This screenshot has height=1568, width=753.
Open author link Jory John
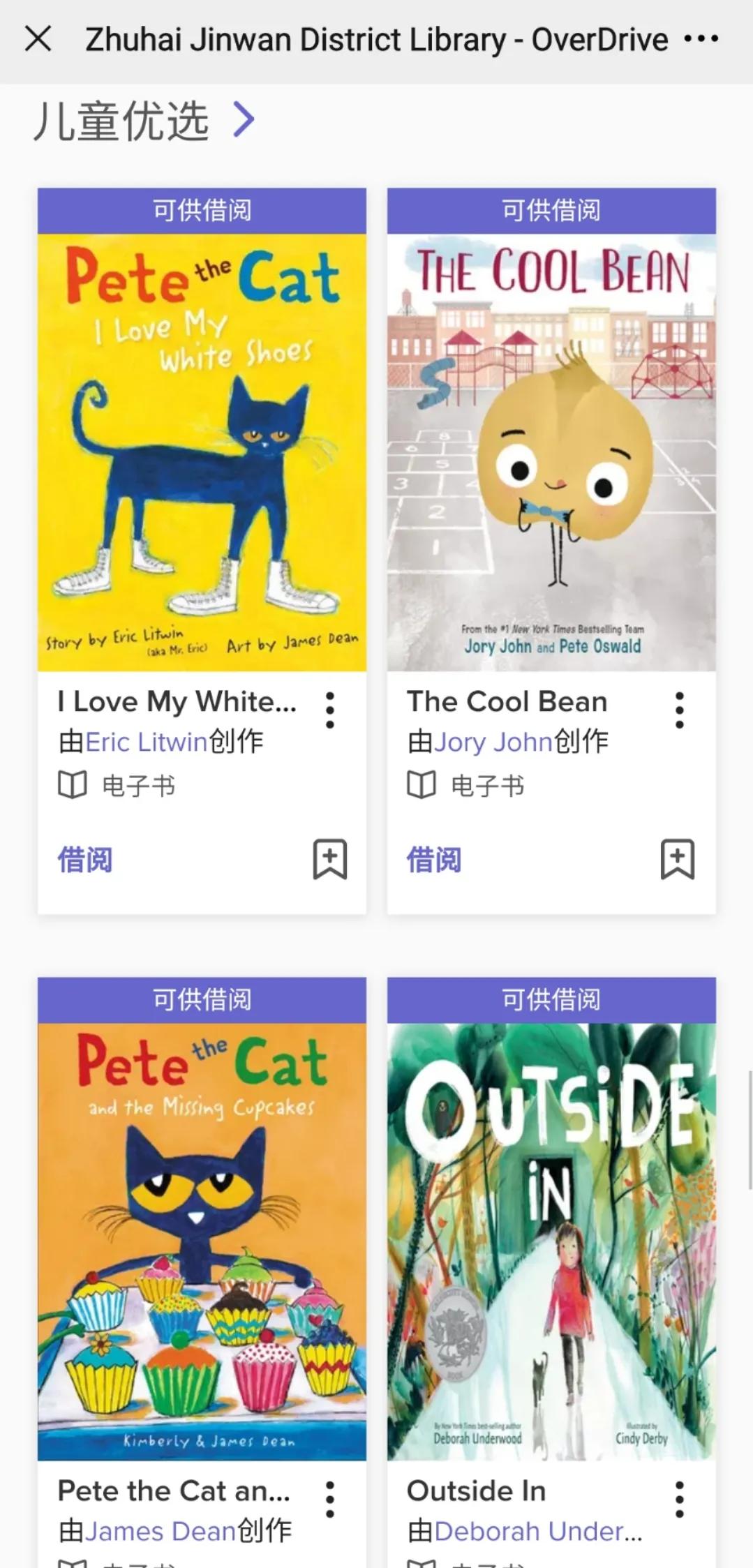pos(493,742)
